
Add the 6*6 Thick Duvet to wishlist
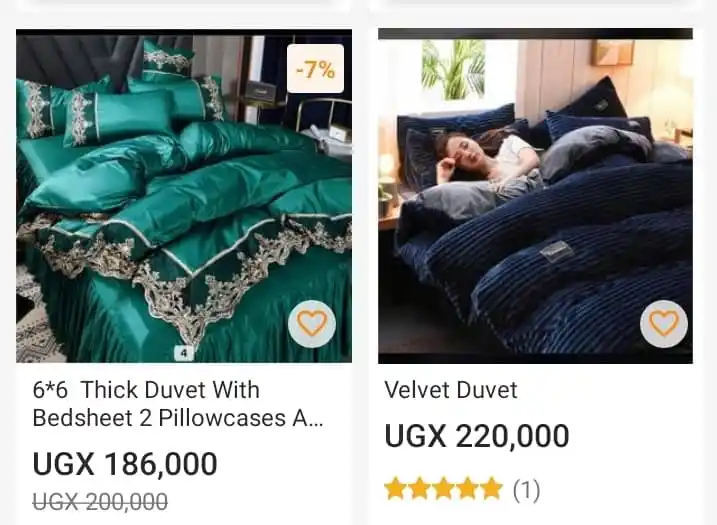click(x=313, y=324)
